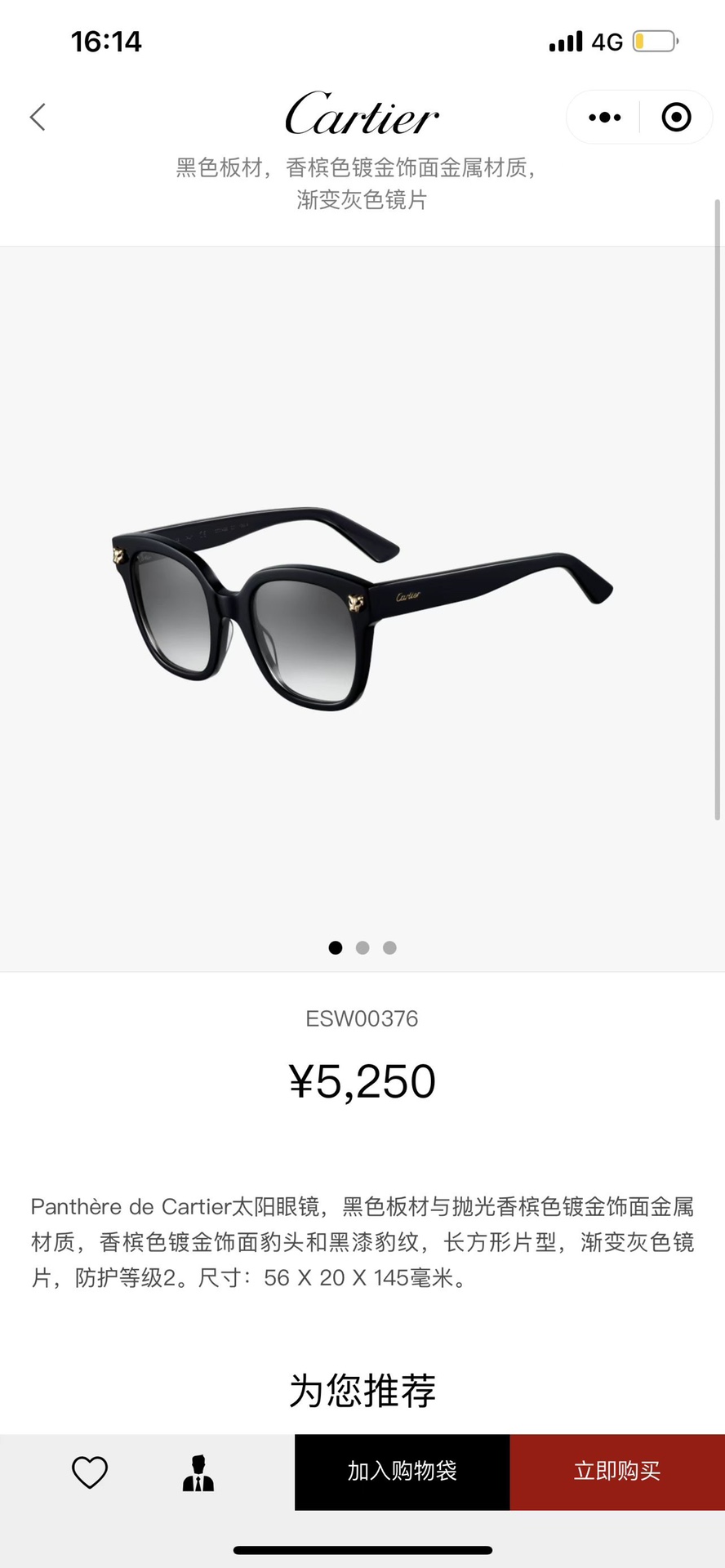The image size is (725, 1568).
Task: Tap 立即购买 to buy now
Action: (617, 1472)
